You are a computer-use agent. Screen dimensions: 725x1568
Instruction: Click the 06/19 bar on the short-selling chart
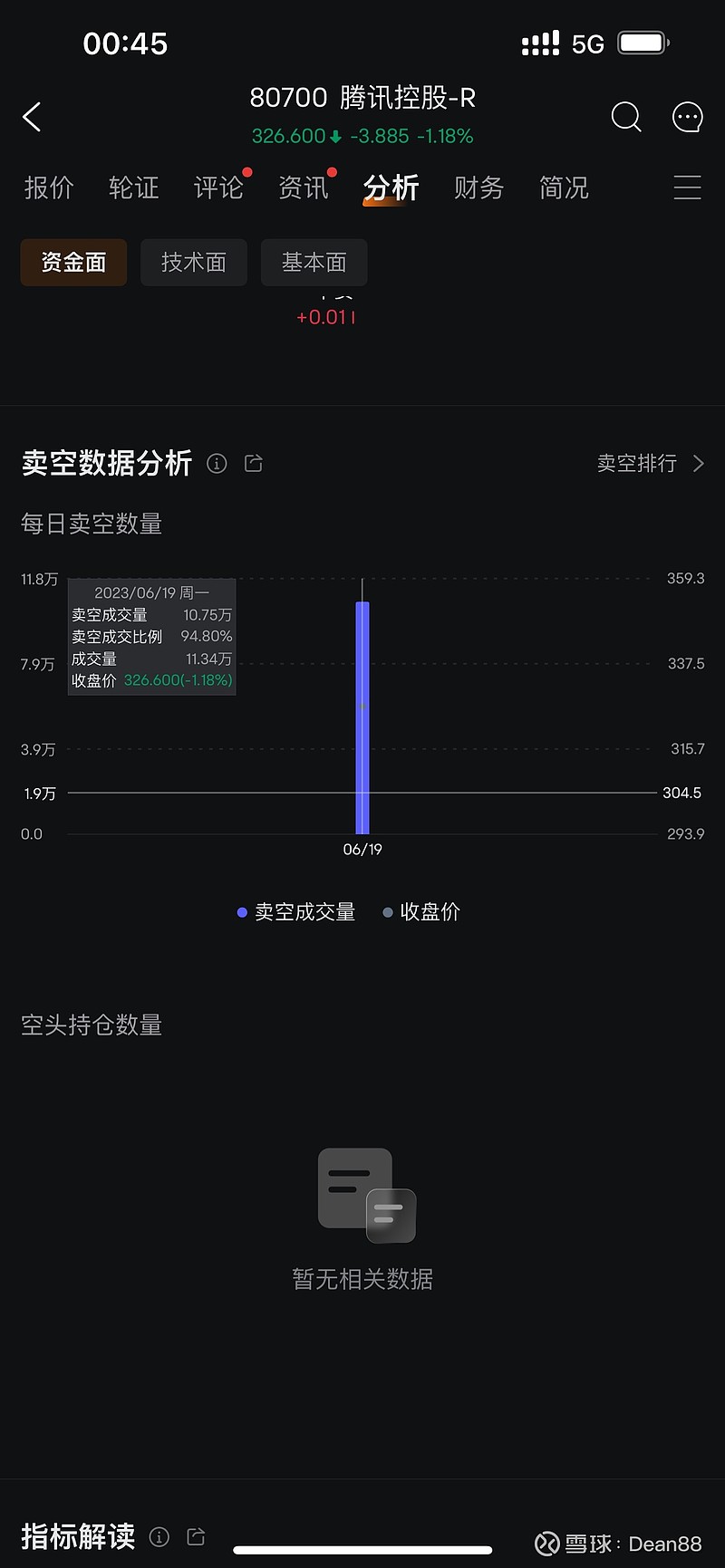point(362,716)
